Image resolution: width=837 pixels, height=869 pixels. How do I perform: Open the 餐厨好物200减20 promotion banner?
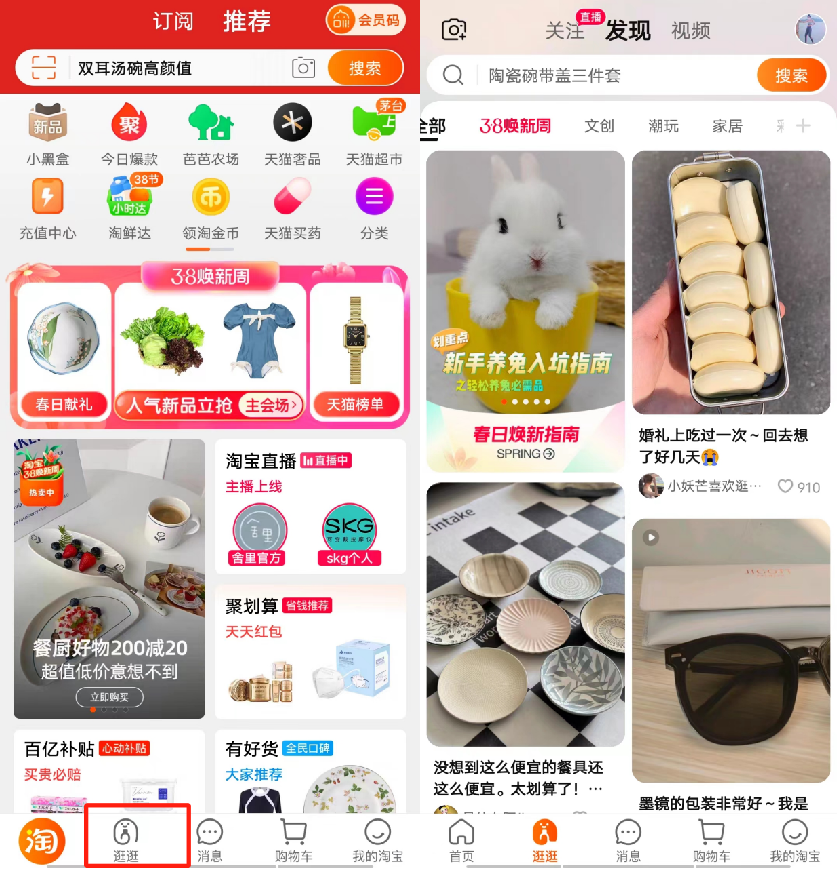point(109,578)
